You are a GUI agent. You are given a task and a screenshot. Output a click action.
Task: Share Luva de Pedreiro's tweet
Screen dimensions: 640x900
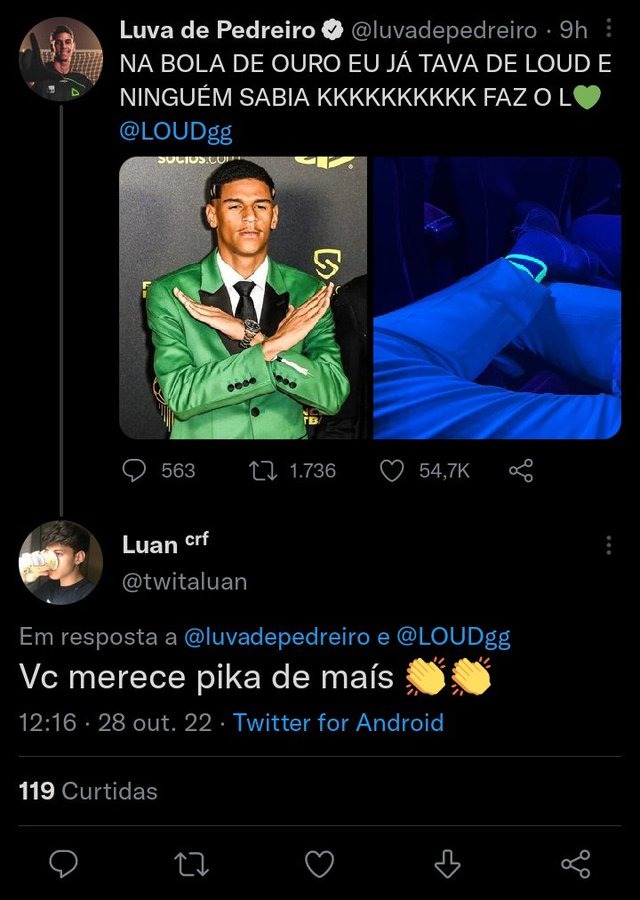520,470
